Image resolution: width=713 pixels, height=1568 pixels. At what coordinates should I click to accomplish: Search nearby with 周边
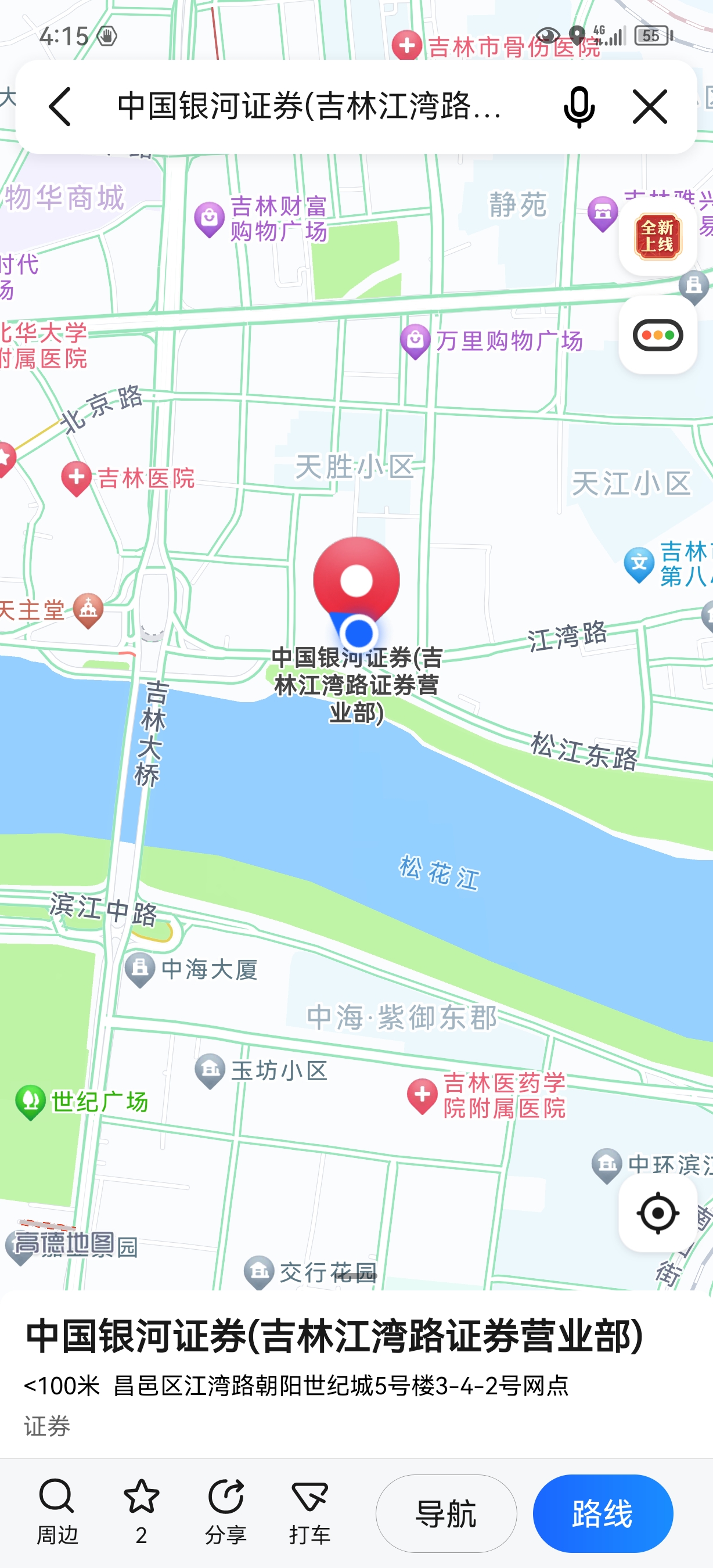coord(57,1513)
